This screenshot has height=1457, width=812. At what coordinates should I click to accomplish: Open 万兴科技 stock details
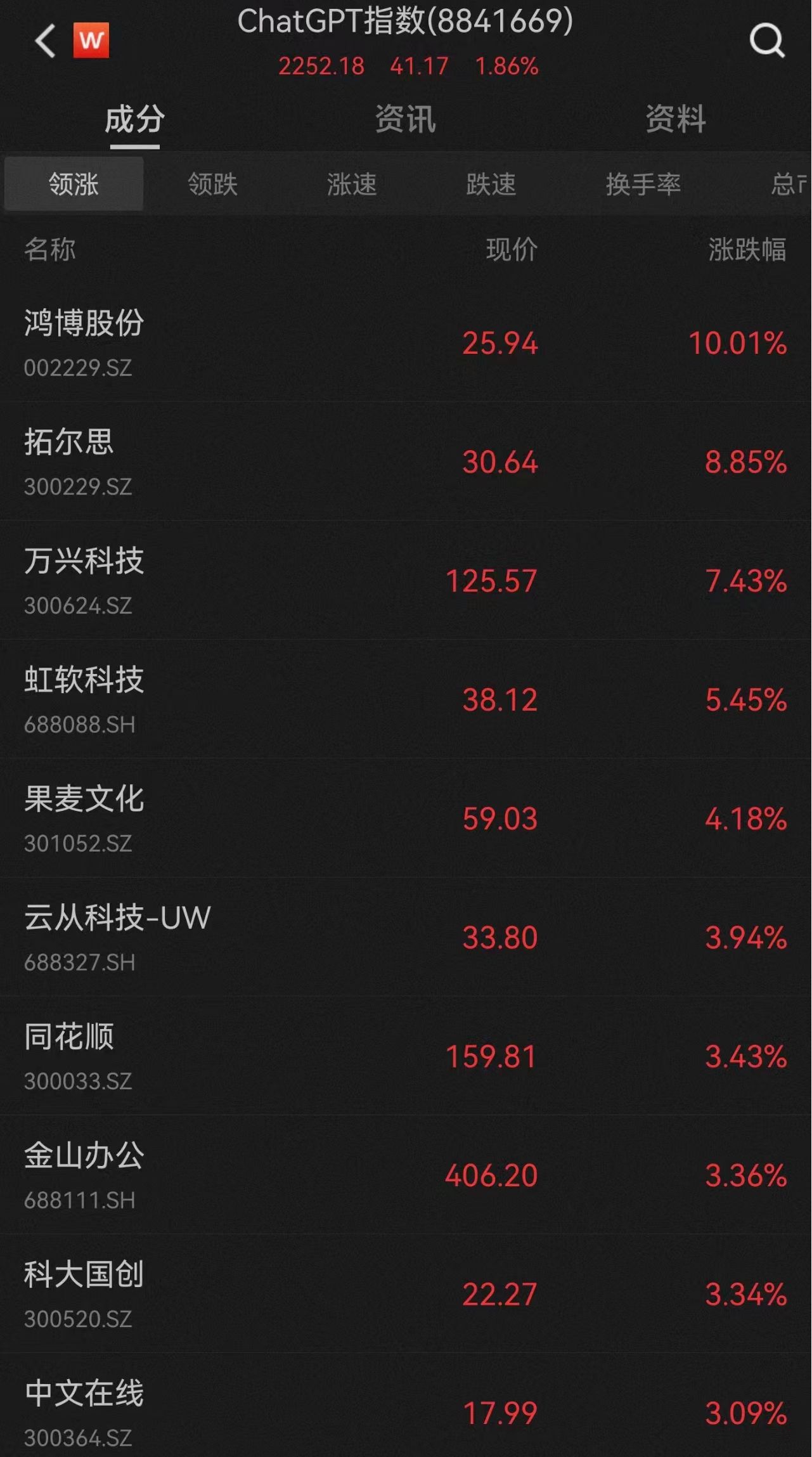406,580
